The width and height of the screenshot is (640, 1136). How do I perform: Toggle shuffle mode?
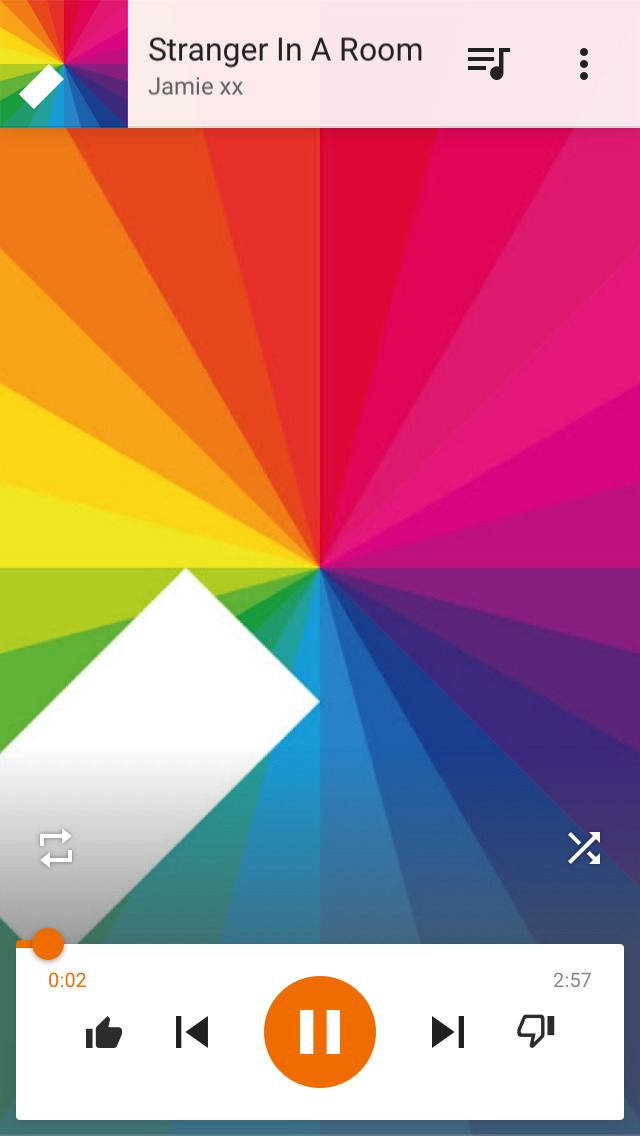(x=583, y=847)
